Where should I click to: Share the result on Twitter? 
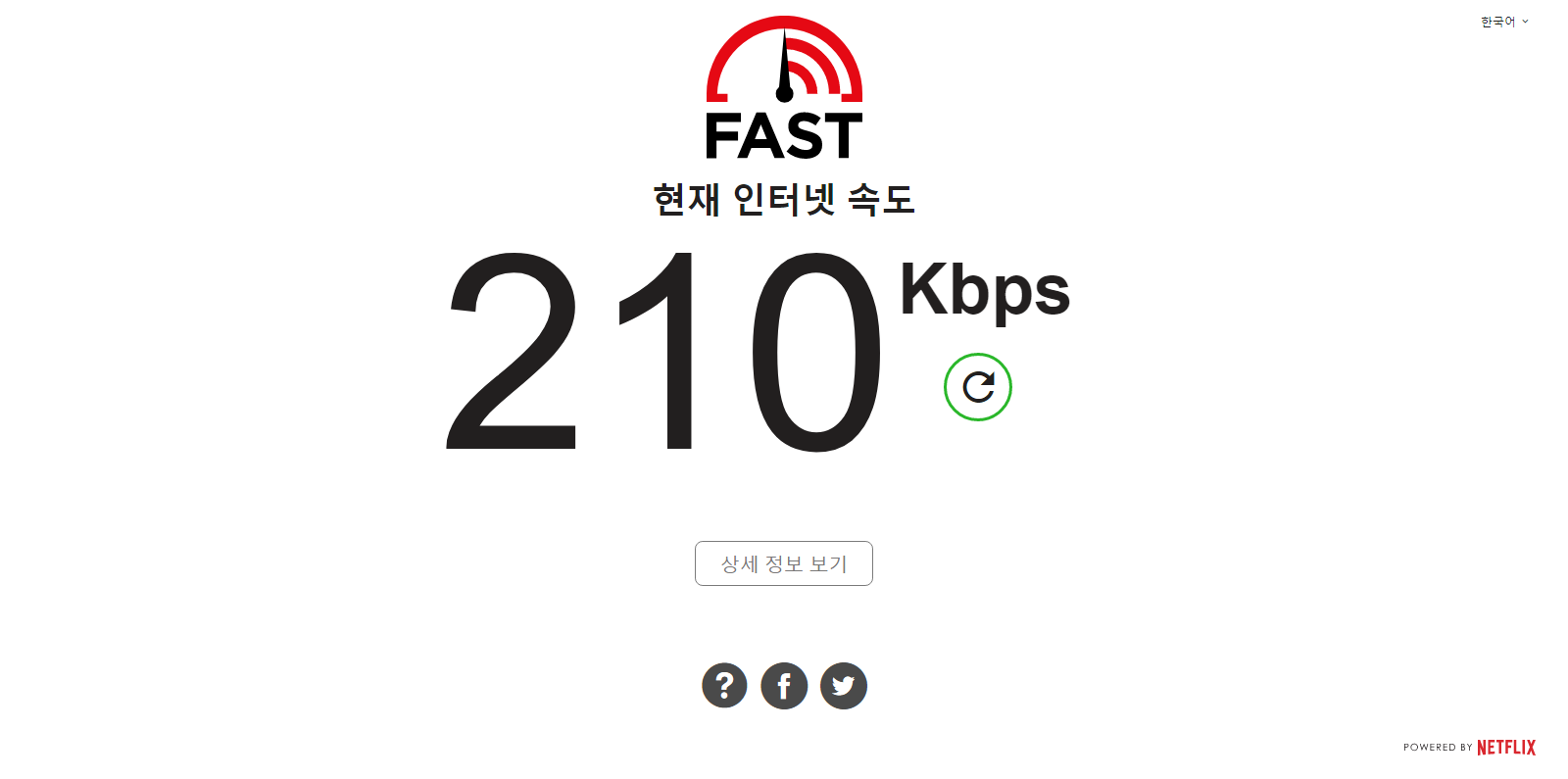[x=844, y=685]
